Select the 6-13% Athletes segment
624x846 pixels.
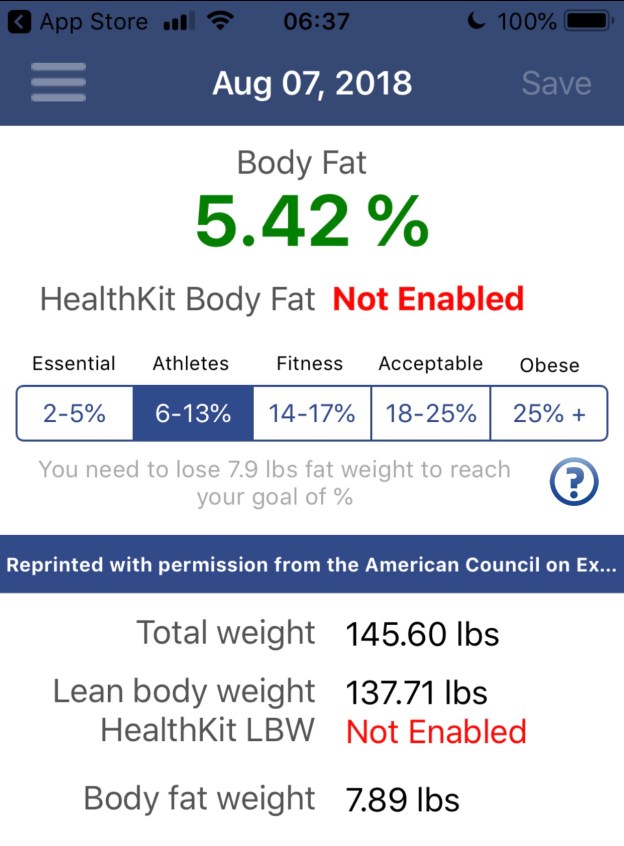click(193, 413)
